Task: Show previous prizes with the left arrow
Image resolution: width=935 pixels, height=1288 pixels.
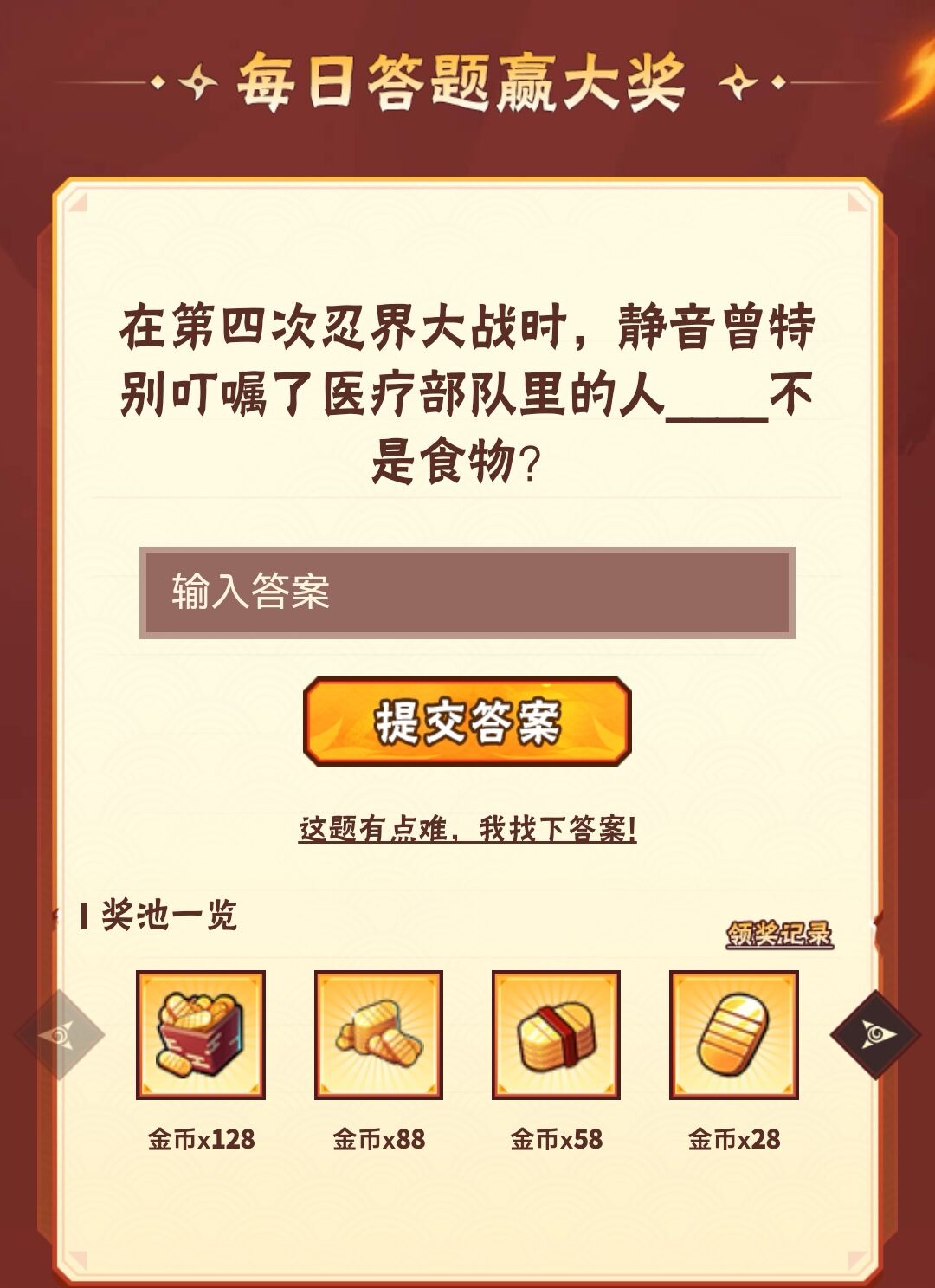Action: 59,1033
